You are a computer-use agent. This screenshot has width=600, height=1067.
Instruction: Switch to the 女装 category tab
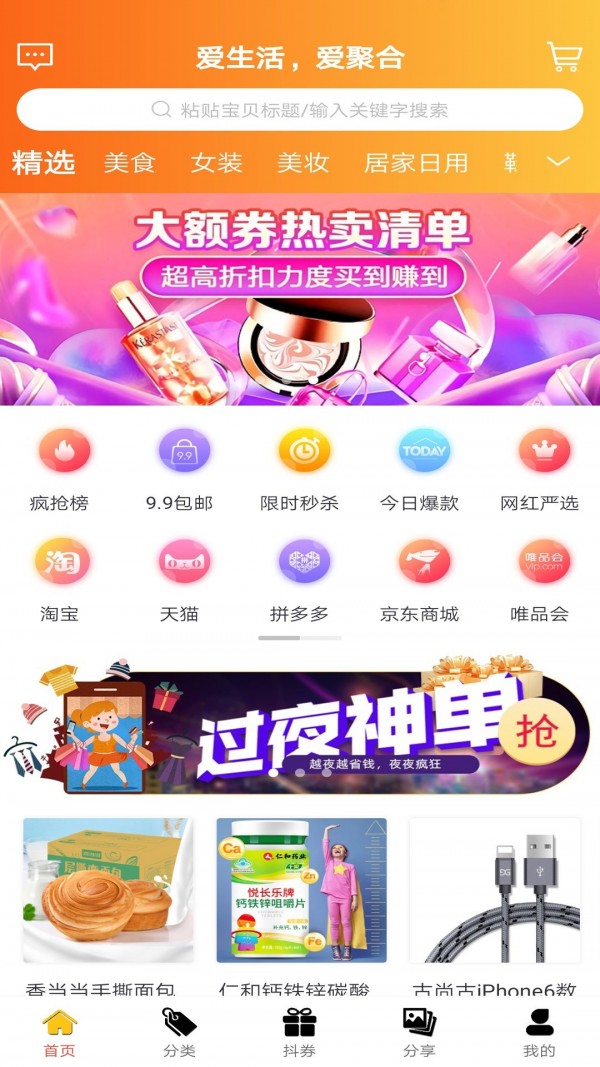pos(216,163)
